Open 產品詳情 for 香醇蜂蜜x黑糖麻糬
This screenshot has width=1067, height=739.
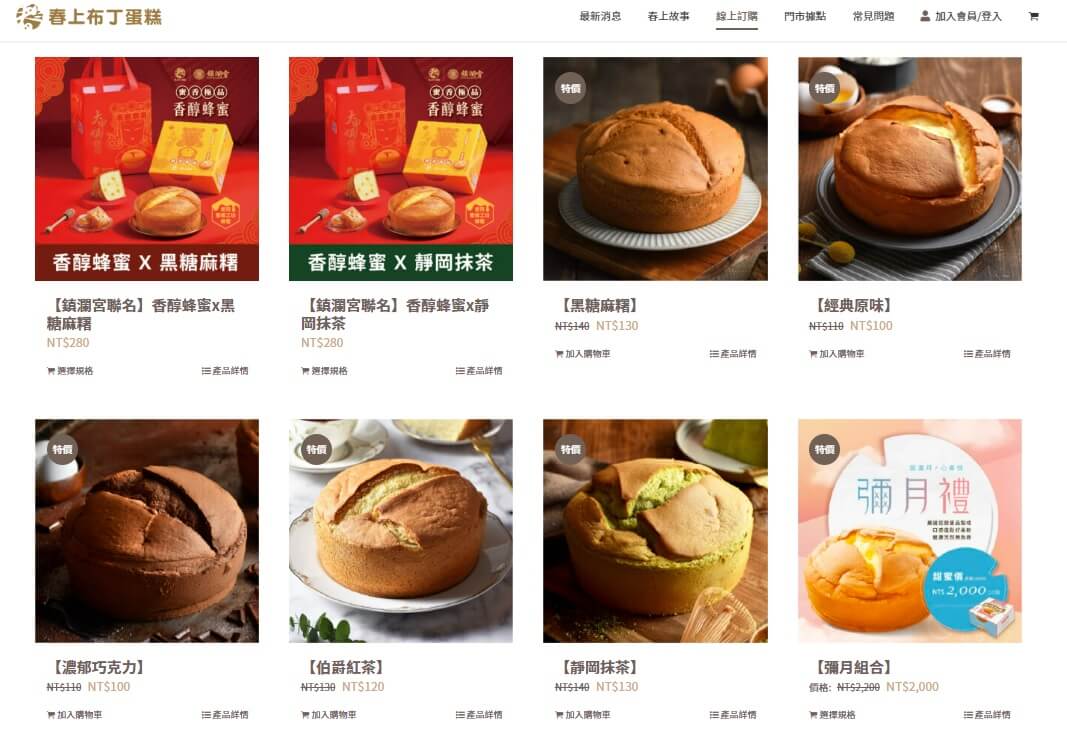coord(225,371)
